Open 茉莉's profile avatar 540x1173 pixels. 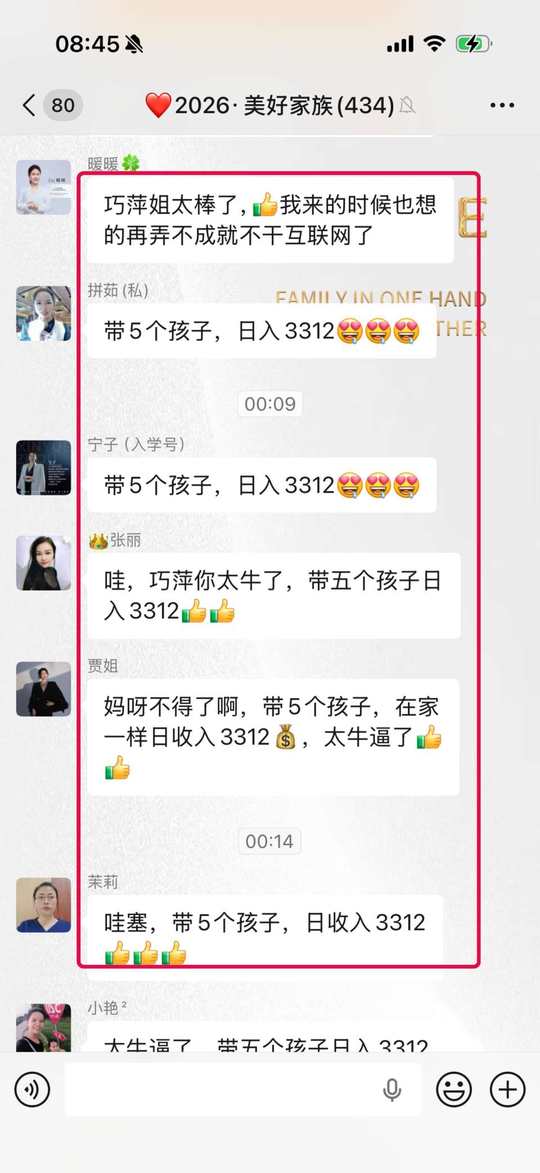pyautogui.click(x=43, y=905)
